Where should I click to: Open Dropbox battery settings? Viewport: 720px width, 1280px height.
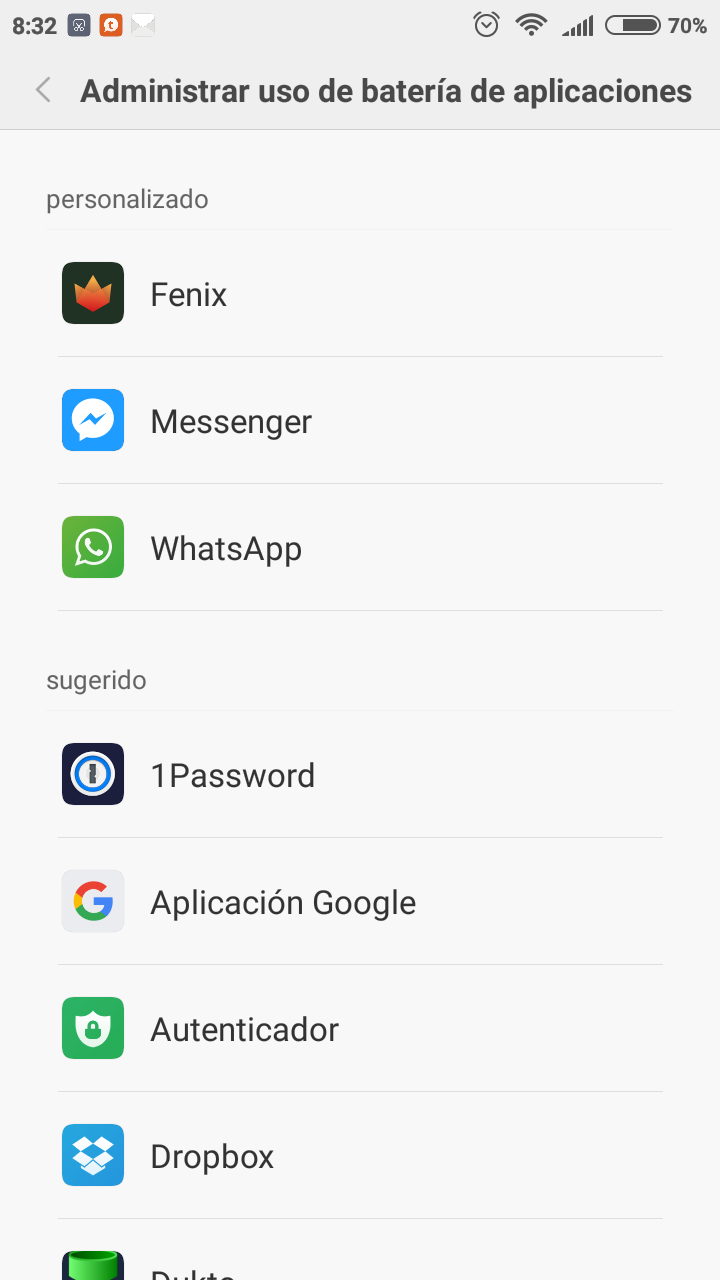(x=360, y=1155)
